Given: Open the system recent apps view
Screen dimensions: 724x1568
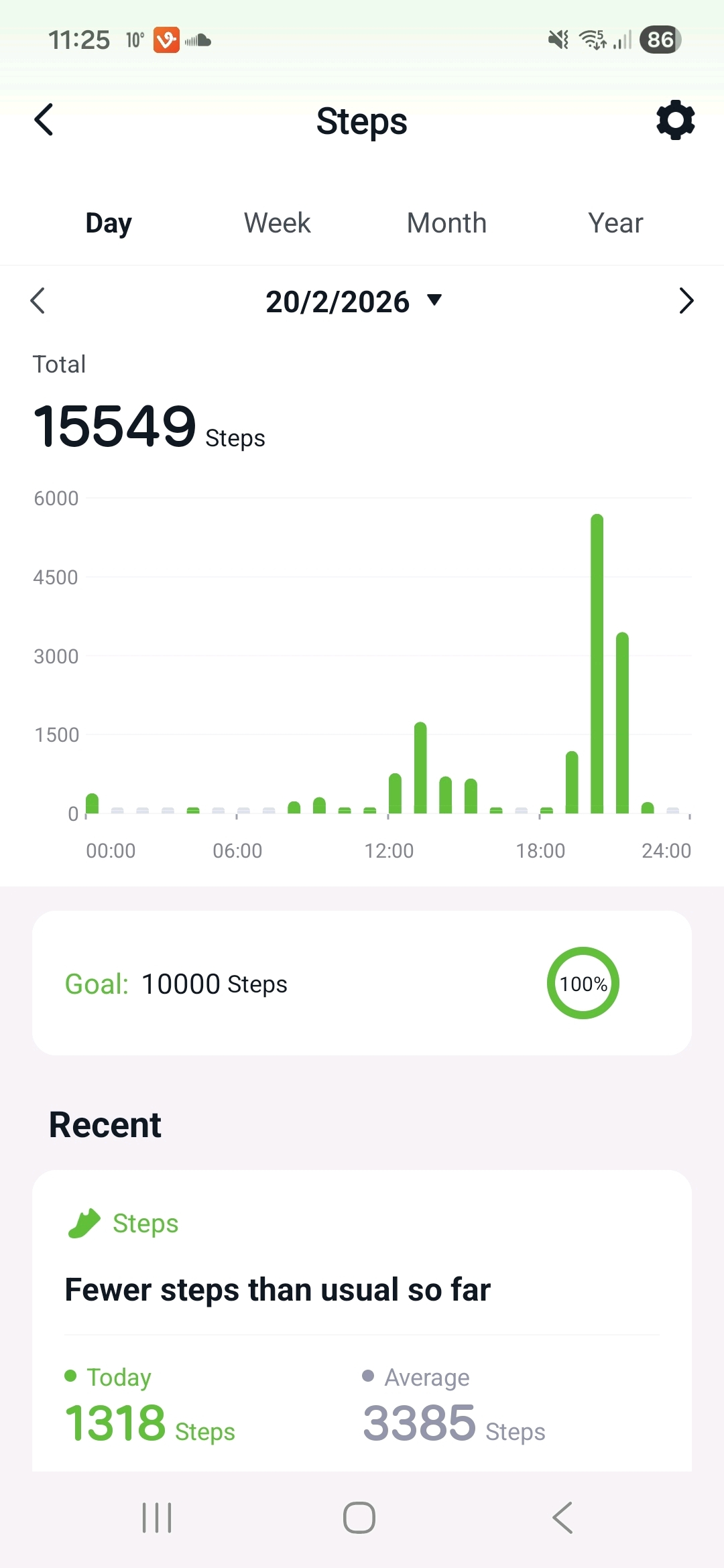Looking at the screenshot, I should coord(157,1518).
